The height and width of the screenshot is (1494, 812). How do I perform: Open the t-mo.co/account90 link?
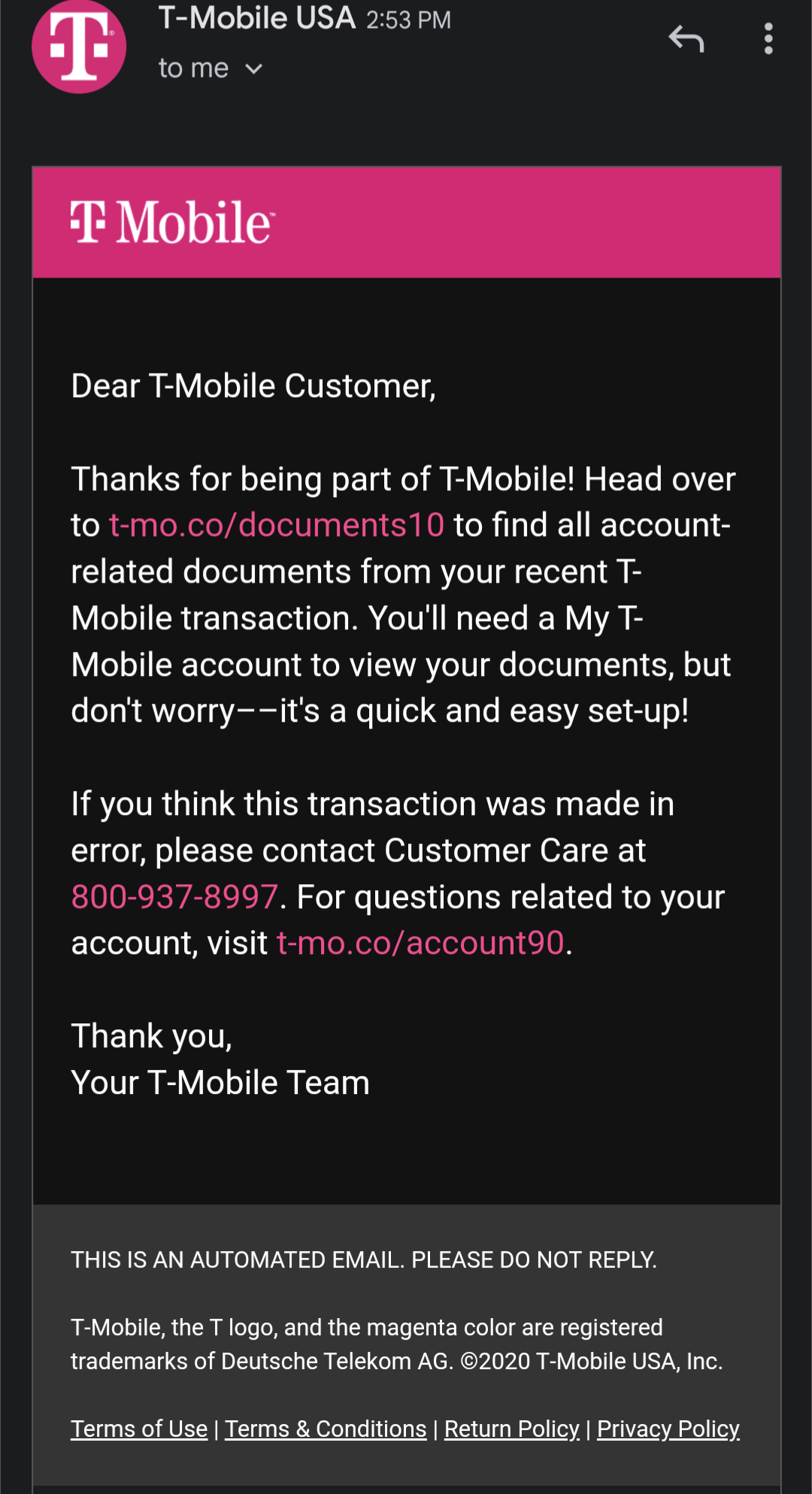[420, 943]
